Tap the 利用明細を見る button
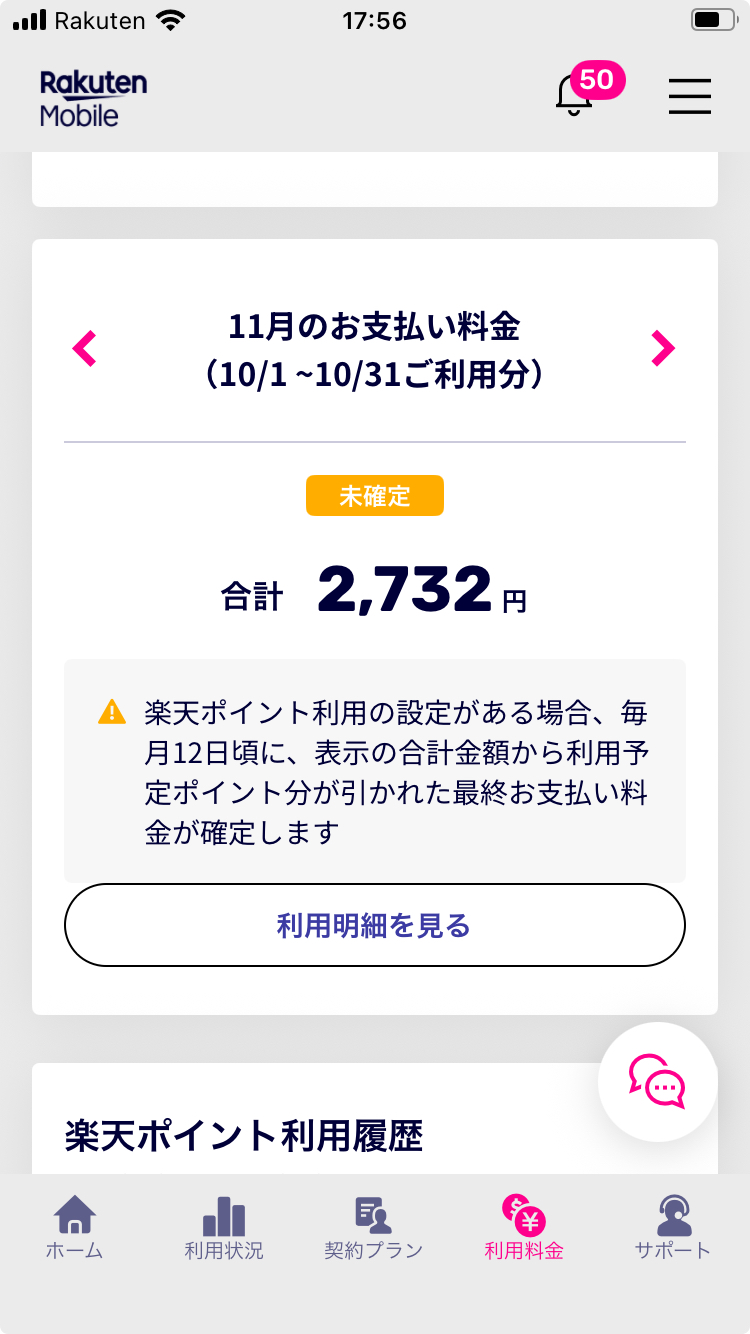 click(x=375, y=925)
